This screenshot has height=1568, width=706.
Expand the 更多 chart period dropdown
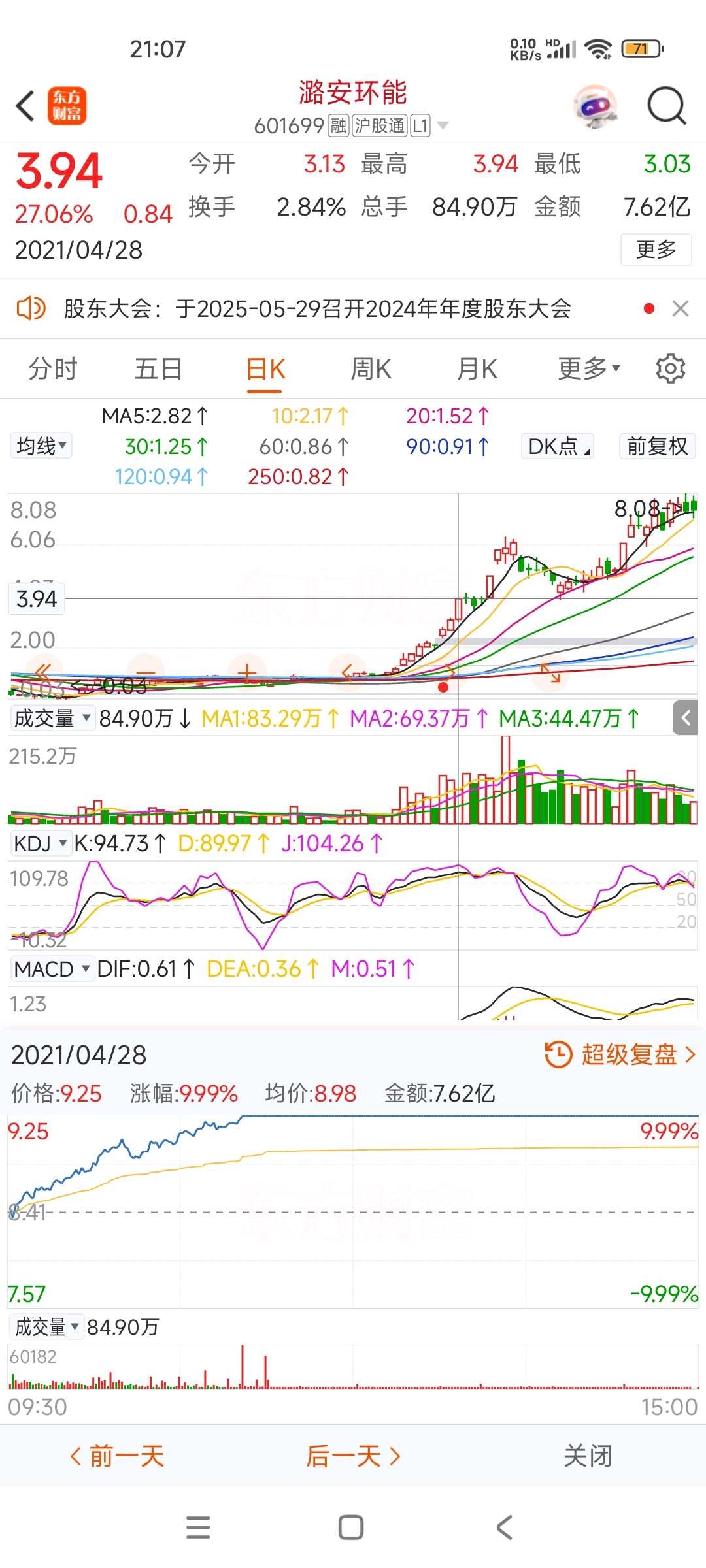(x=588, y=369)
